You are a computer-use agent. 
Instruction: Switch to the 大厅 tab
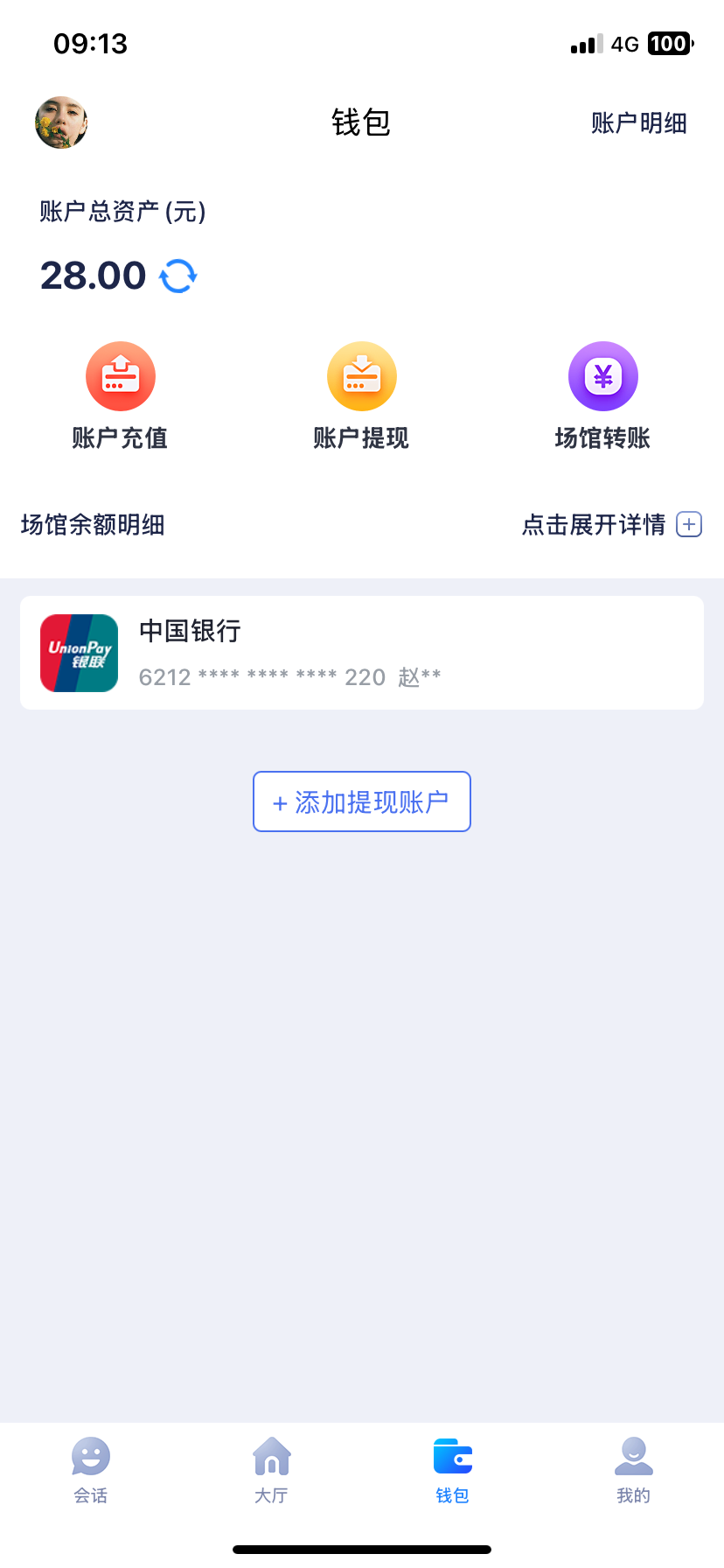(x=272, y=1470)
